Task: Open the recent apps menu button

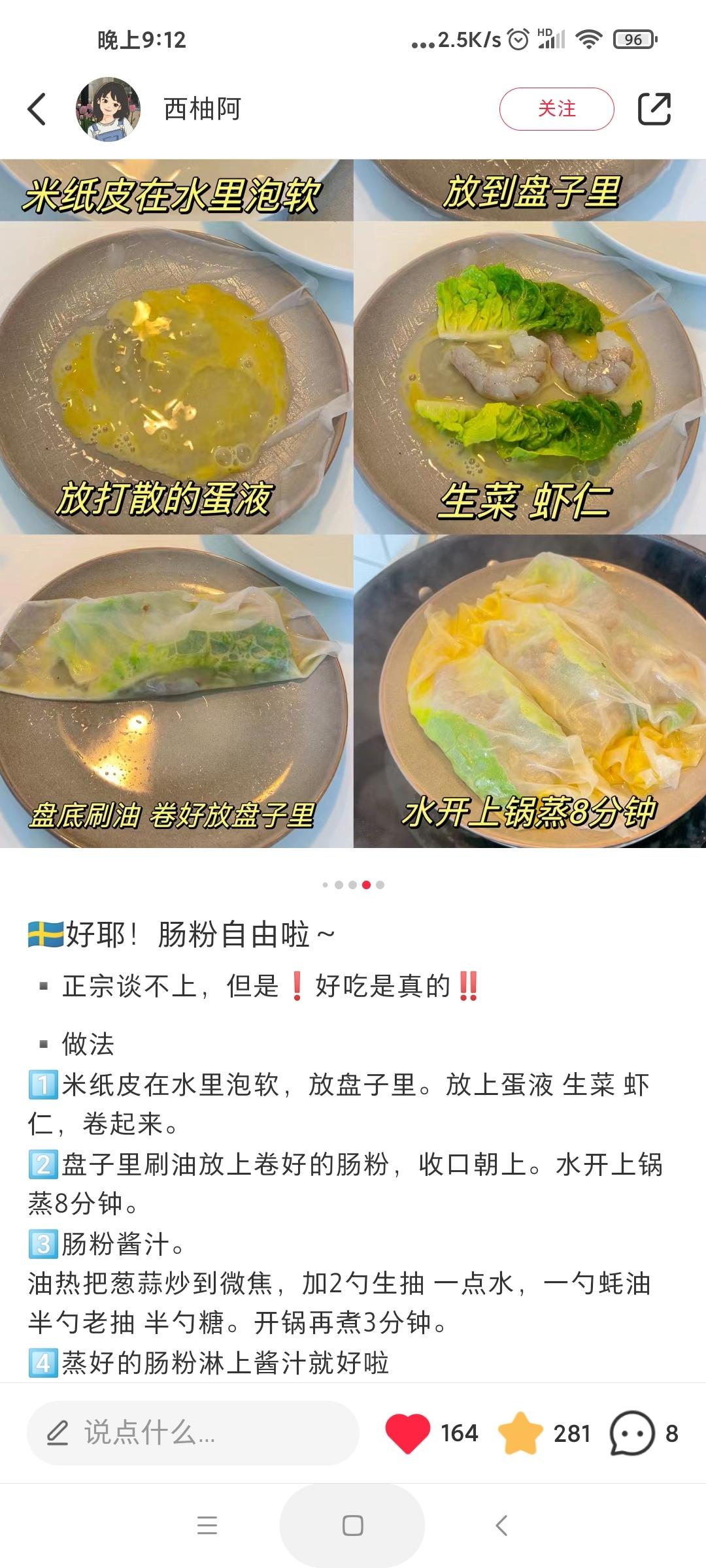Action: click(207, 1526)
